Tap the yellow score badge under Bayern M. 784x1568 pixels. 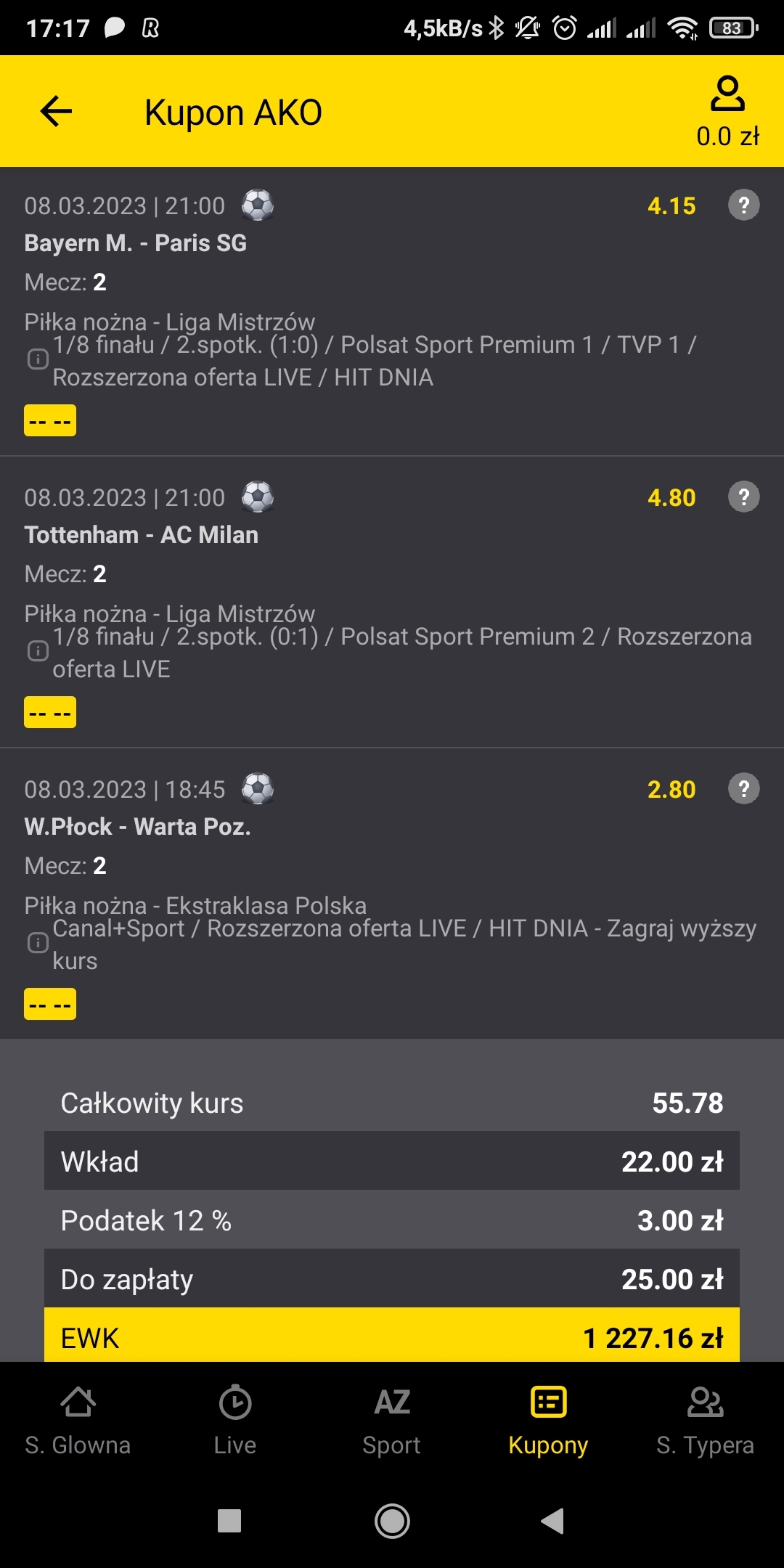50,421
